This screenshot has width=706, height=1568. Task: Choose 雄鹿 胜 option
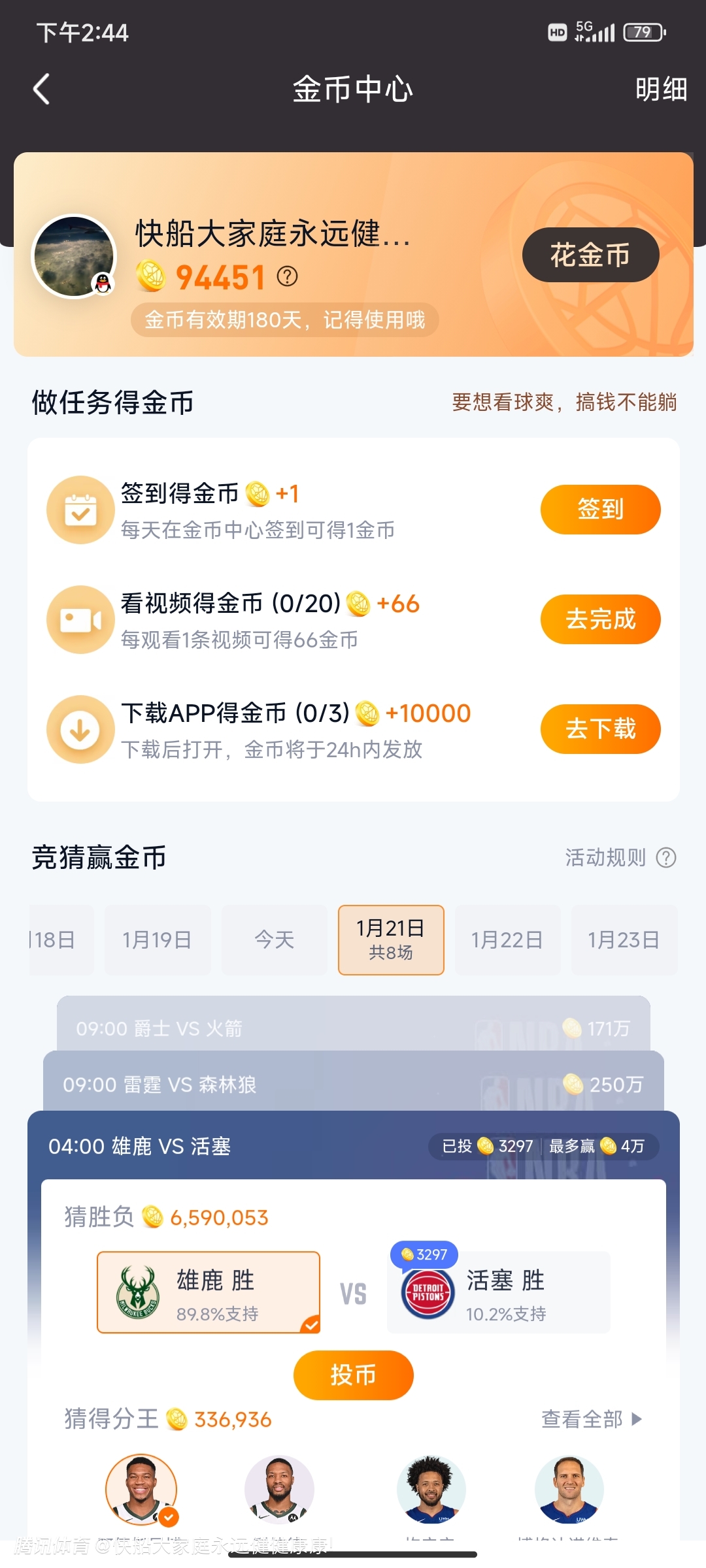[x=209, y=1292]
